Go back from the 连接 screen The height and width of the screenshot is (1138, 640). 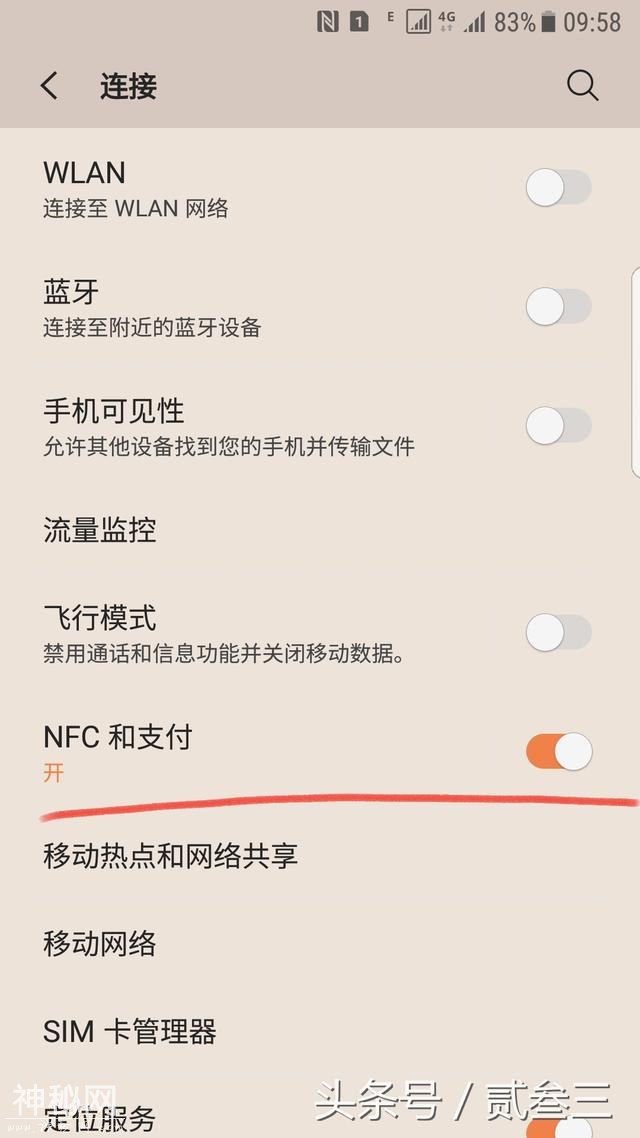tap(49, 86)
